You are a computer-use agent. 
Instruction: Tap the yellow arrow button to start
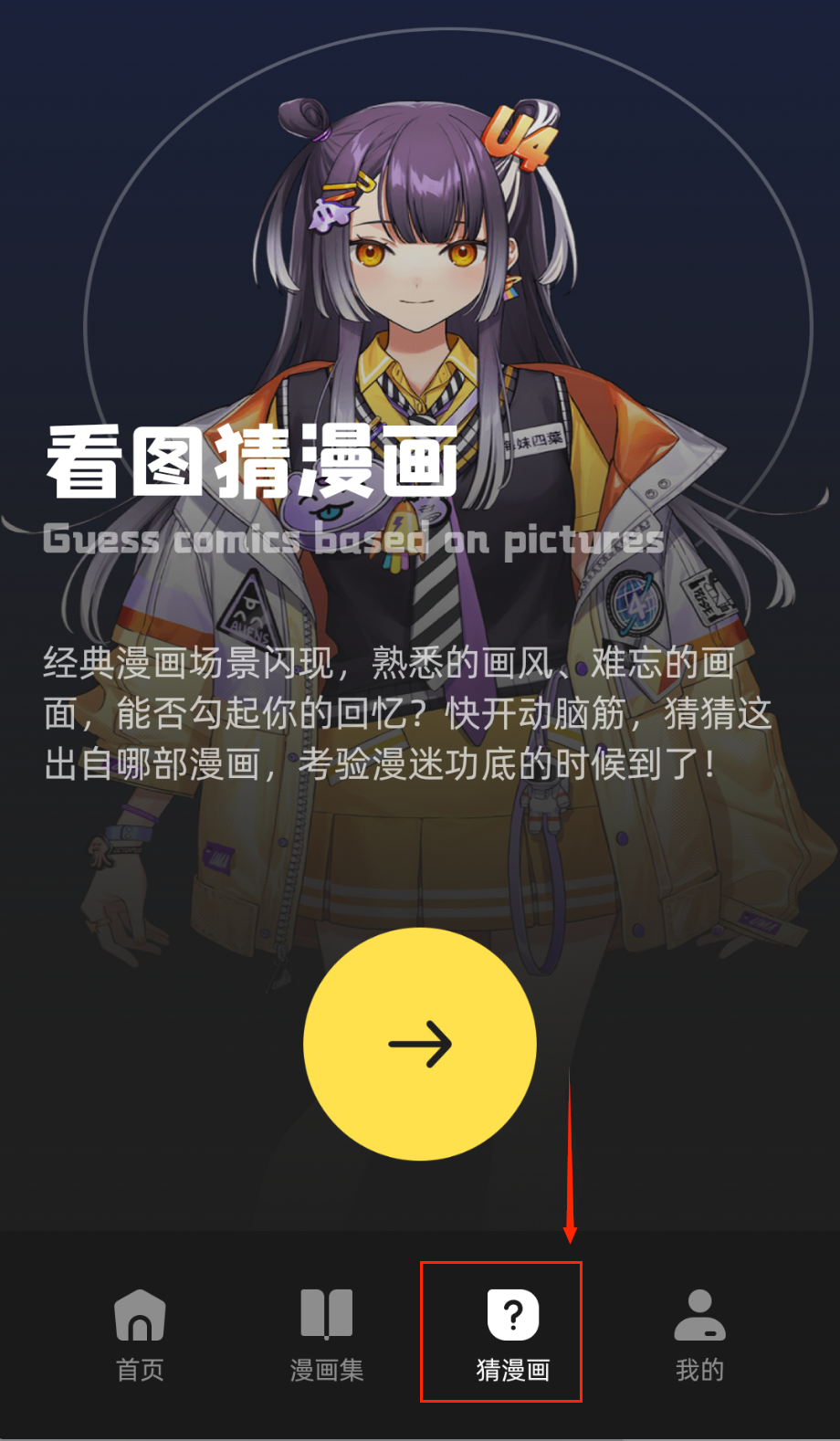[x=420, y=1044]
